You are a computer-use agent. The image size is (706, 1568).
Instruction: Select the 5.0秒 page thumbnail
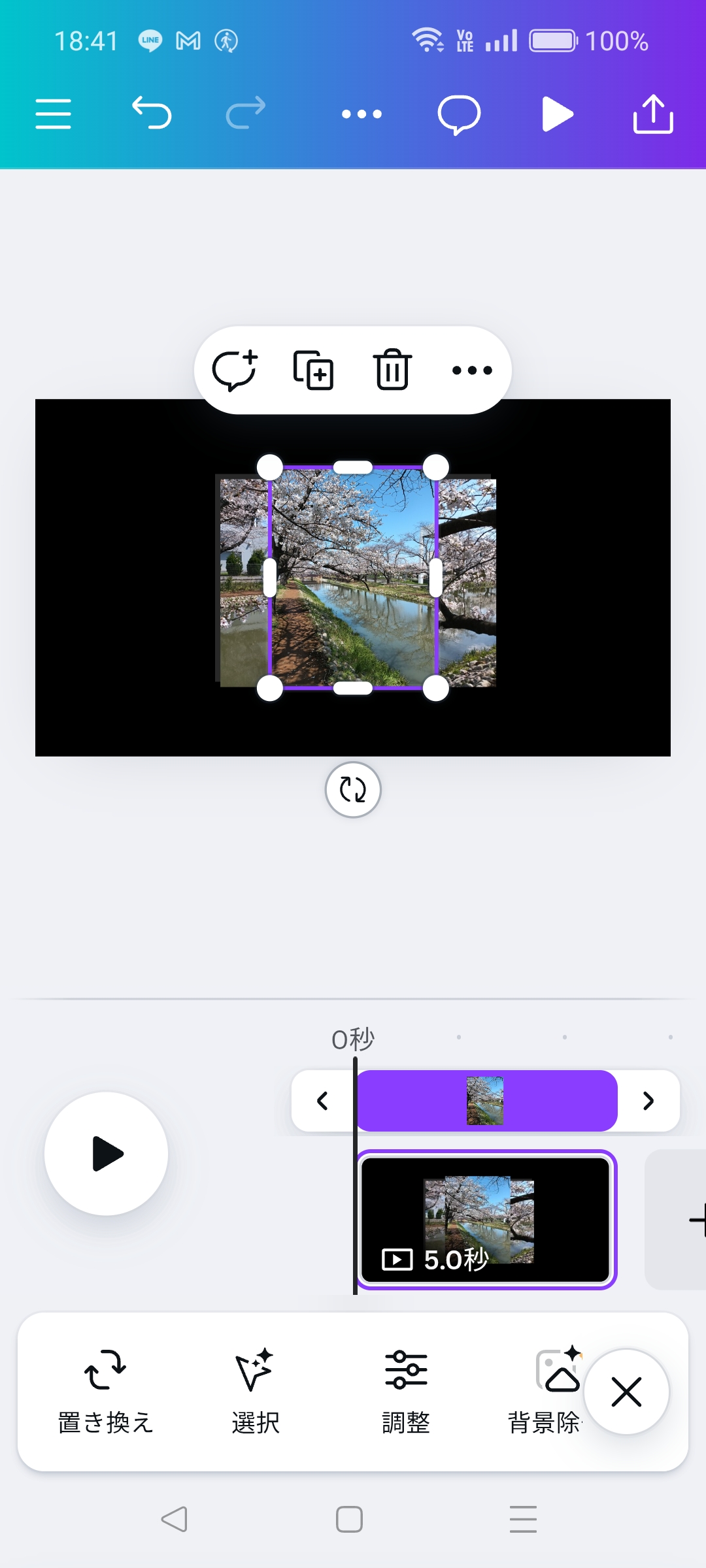[486, 1219]
